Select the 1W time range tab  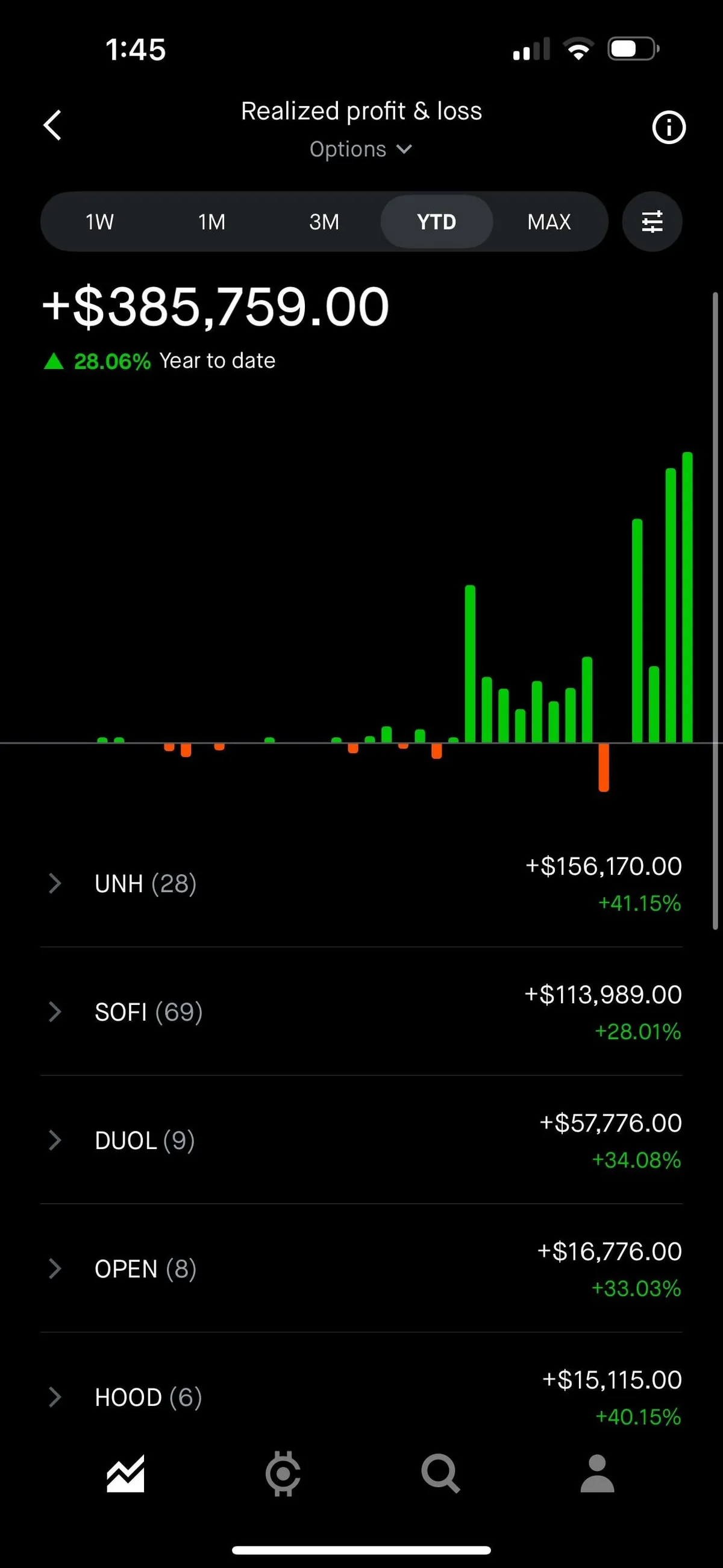[99, 222]
